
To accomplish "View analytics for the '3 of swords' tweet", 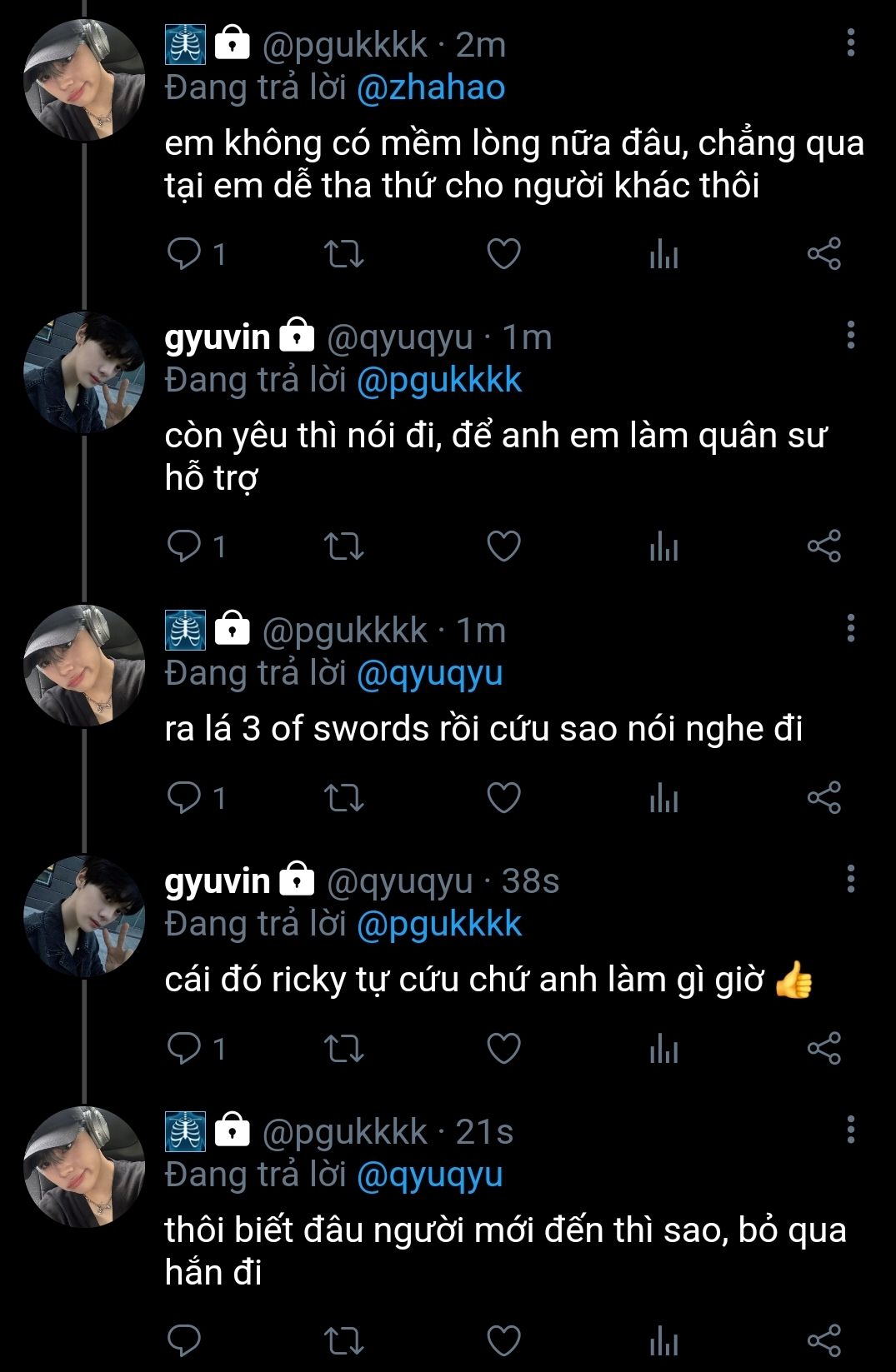I will (x=663, y=797).
